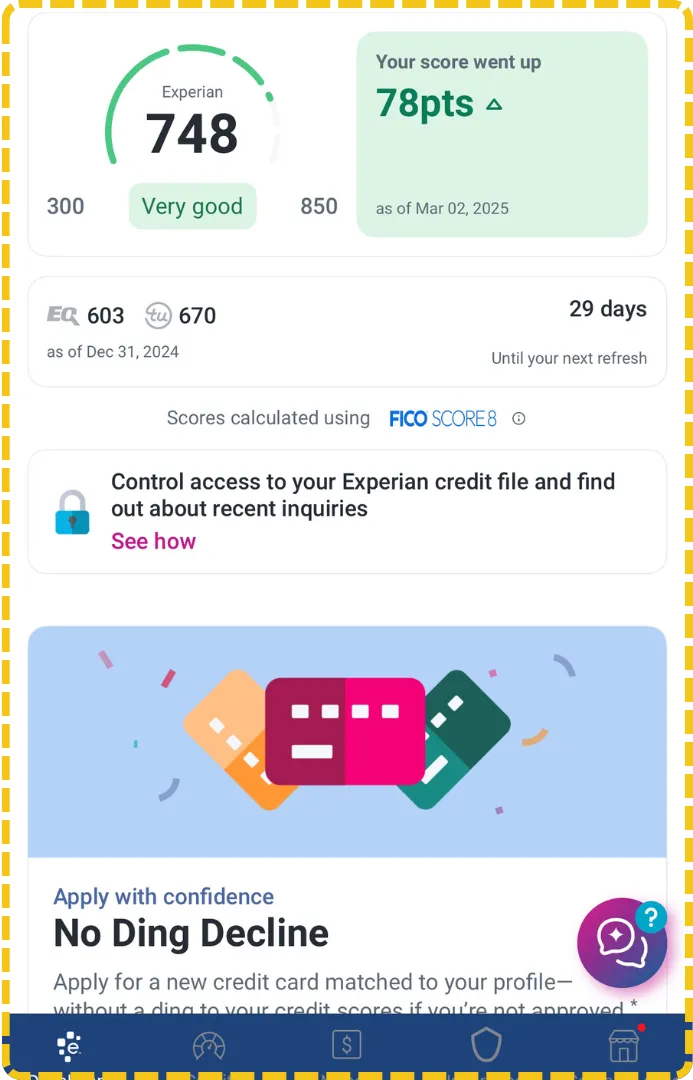Screen dimensions: 693x1080
Task: View the score went up 78pts panel
Action: (502, 135)
